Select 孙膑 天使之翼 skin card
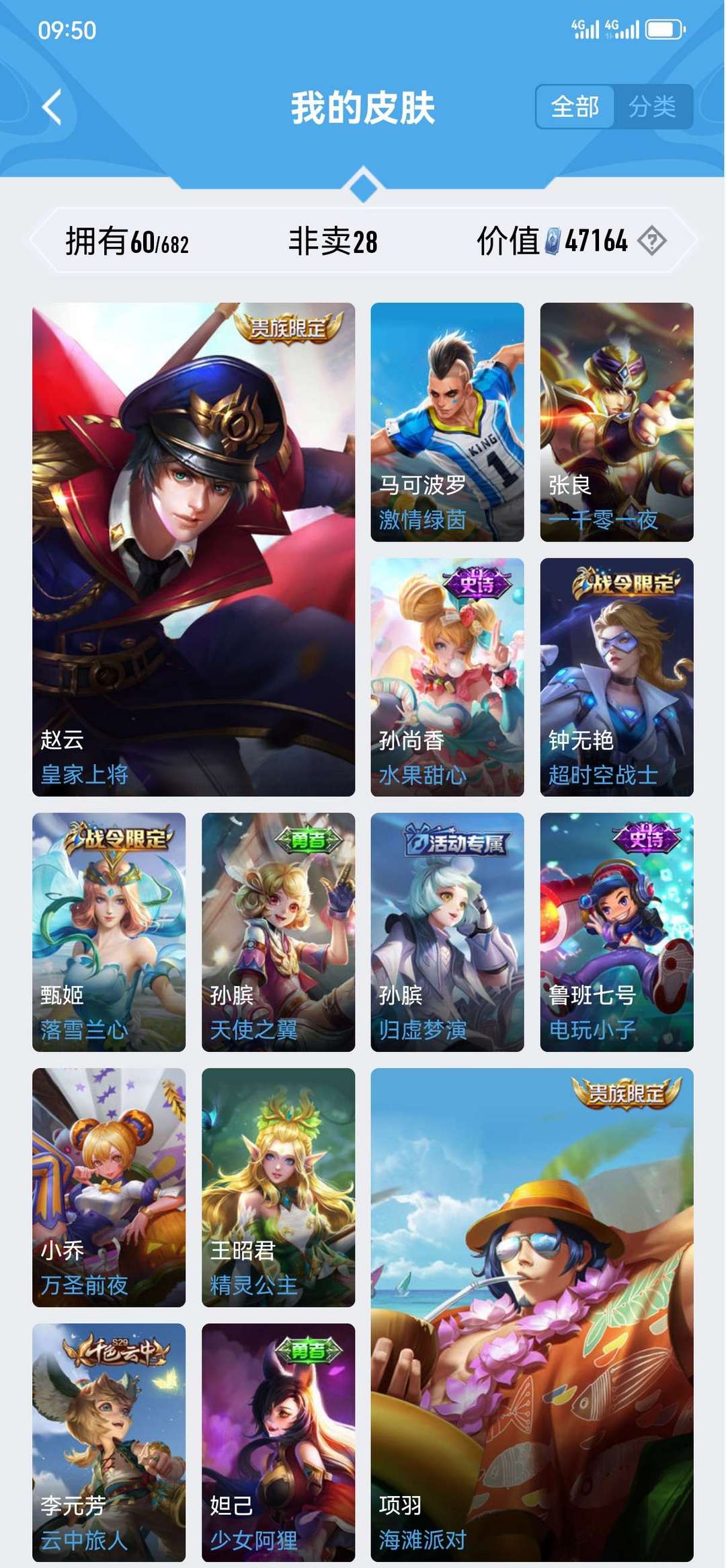The image size is (726, 1568). pos(278,932)
